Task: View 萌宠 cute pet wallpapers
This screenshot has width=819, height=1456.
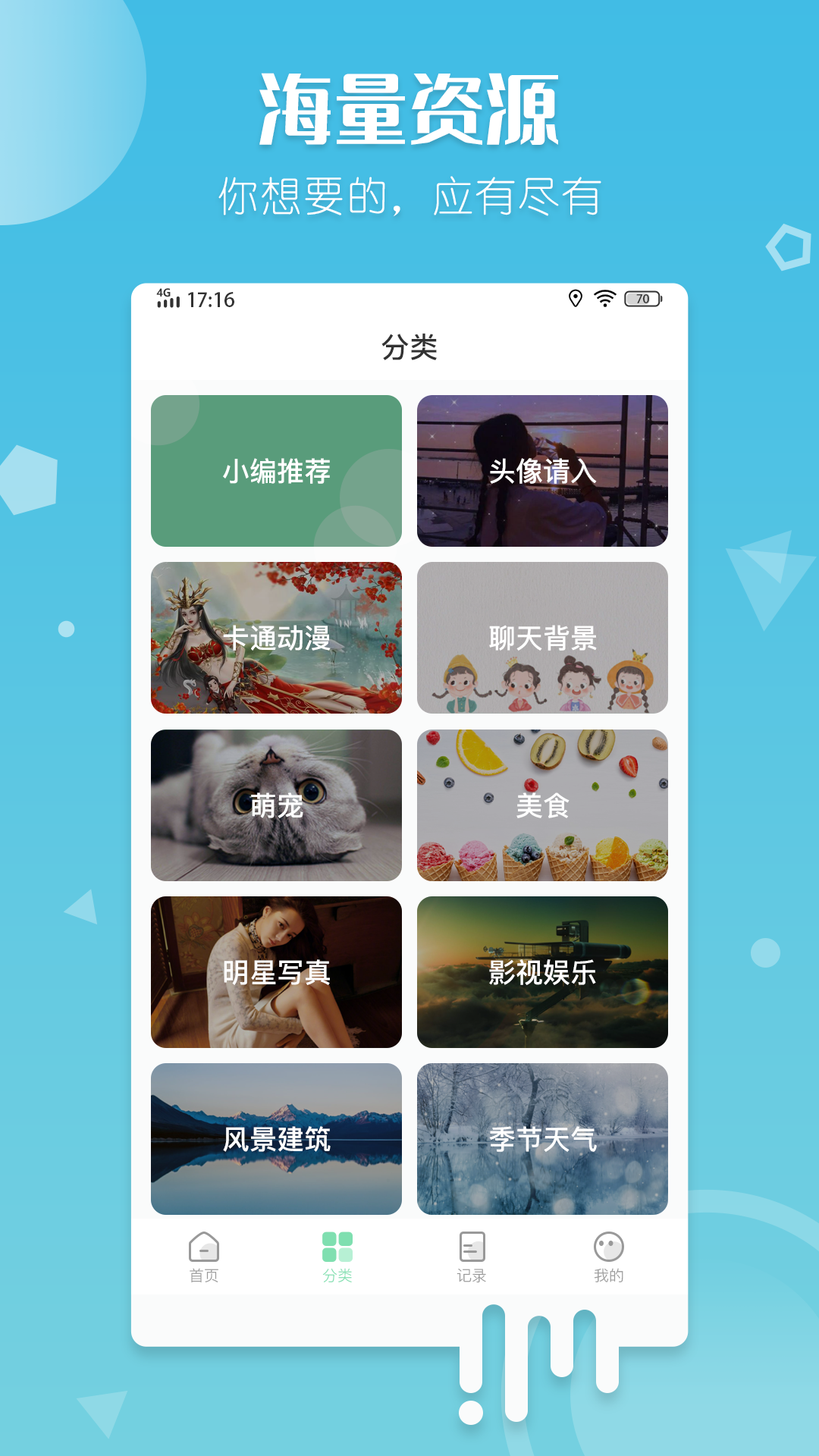Action: click(x=276, y=804)
